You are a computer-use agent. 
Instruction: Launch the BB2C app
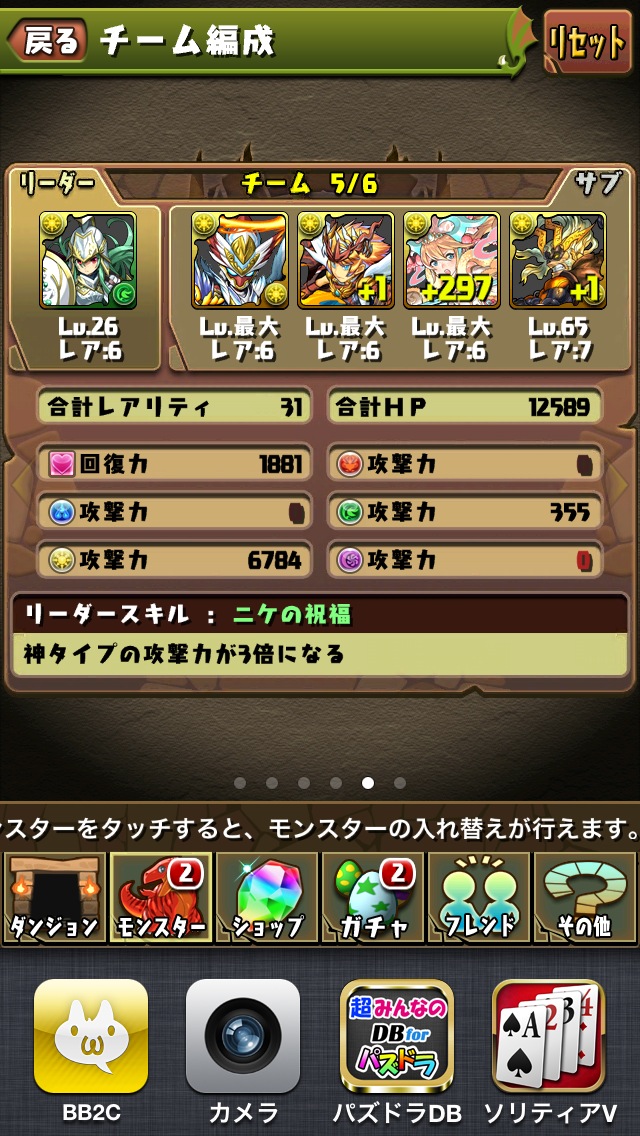click(91, 1036)
